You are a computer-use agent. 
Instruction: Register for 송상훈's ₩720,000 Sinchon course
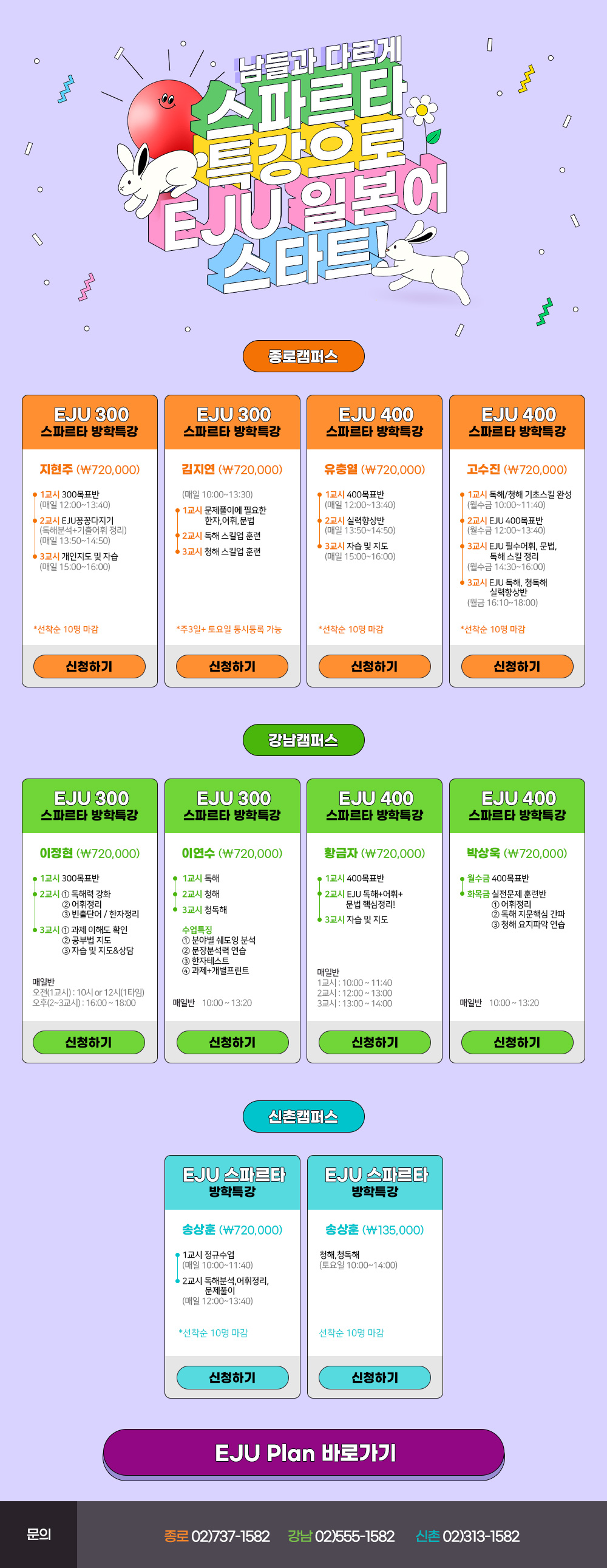point(232,1377)
